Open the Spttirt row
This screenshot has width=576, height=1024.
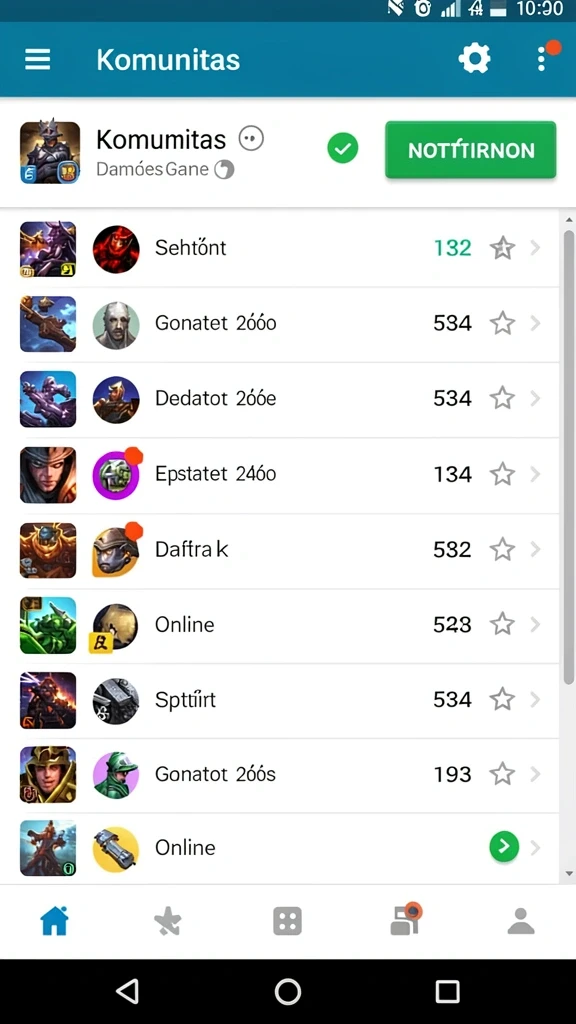(x=280, y=700)
